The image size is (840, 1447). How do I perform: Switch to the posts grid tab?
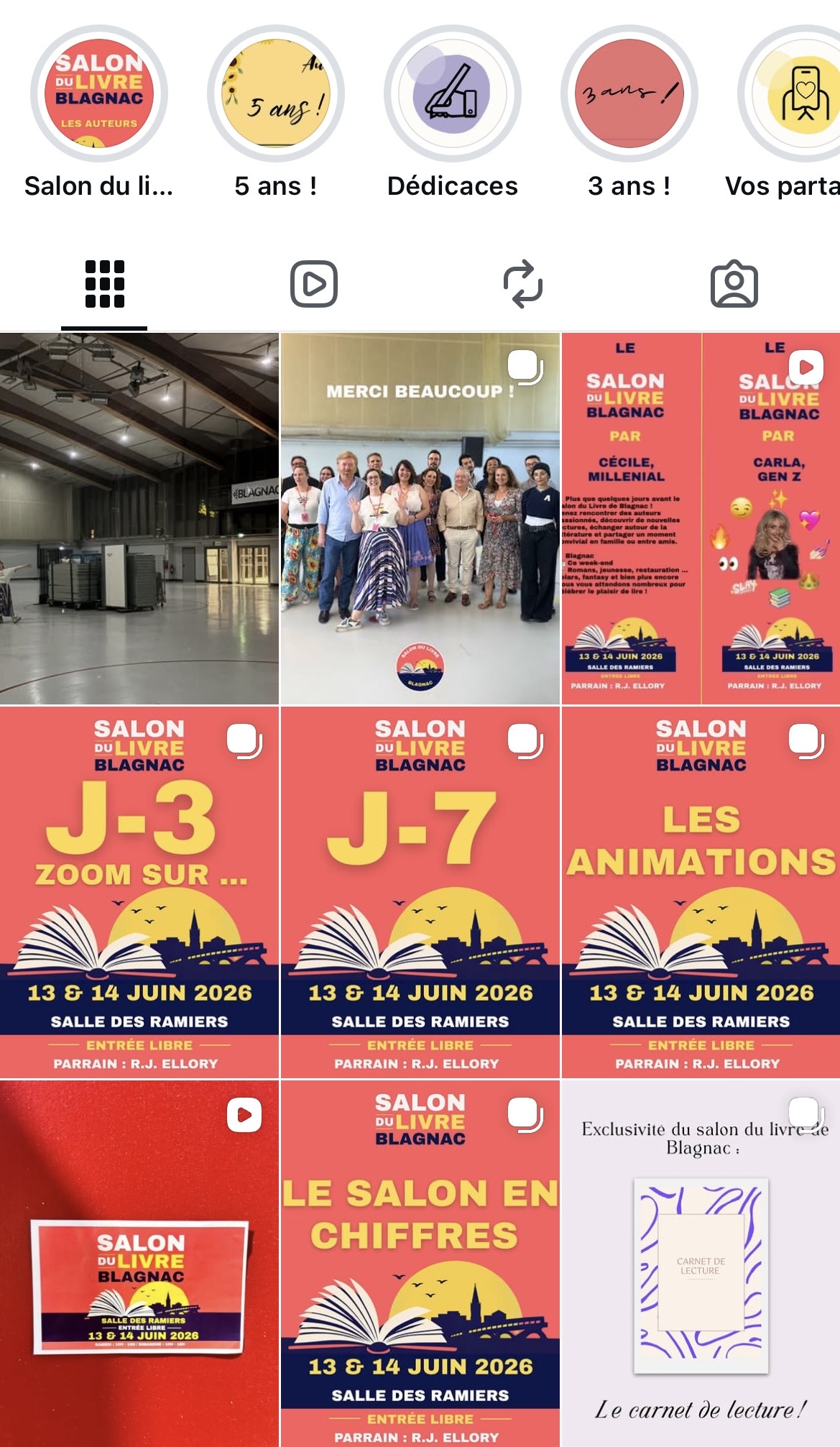[x=105, y=284]
